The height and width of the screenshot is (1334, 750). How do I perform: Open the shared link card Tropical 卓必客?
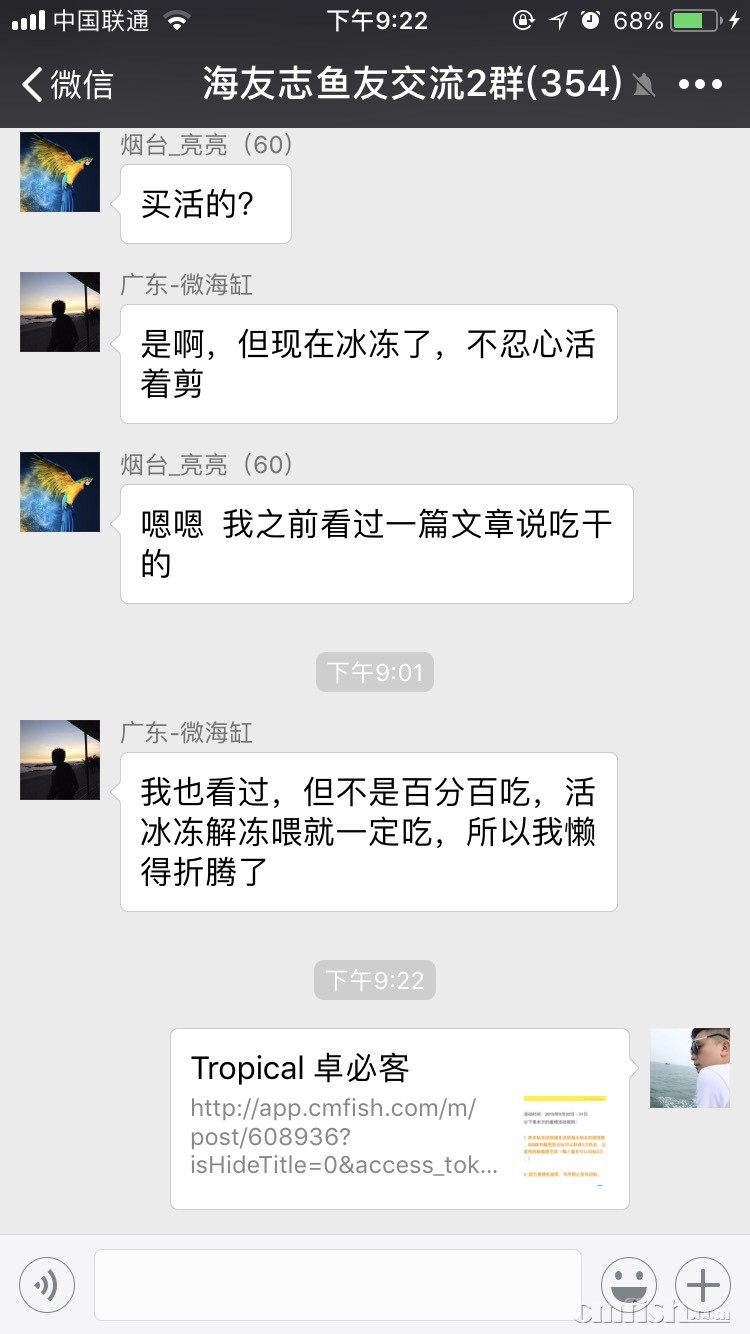tap(399, 1118)
